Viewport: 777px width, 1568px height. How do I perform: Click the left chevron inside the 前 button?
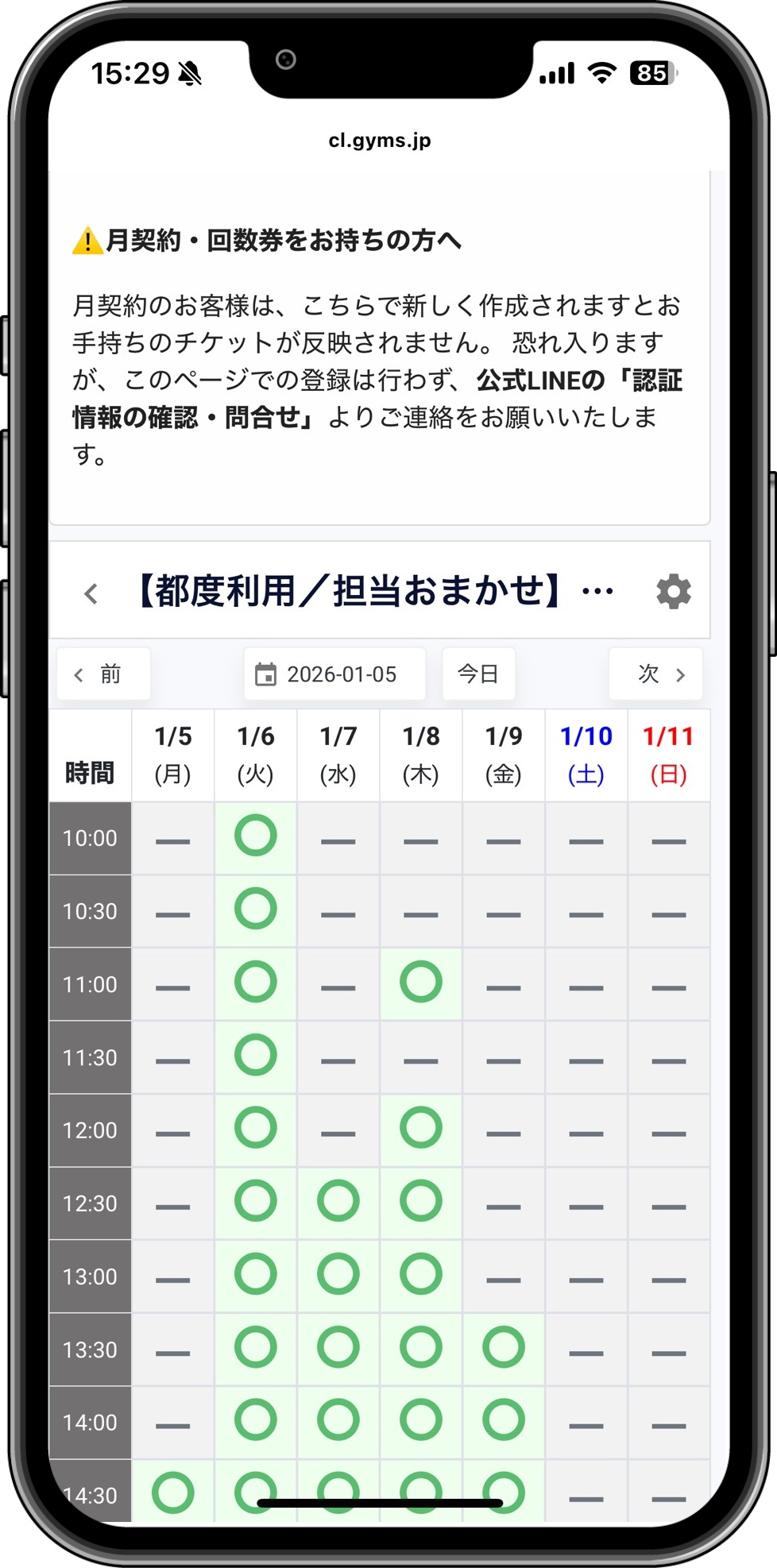coord(79,674)
